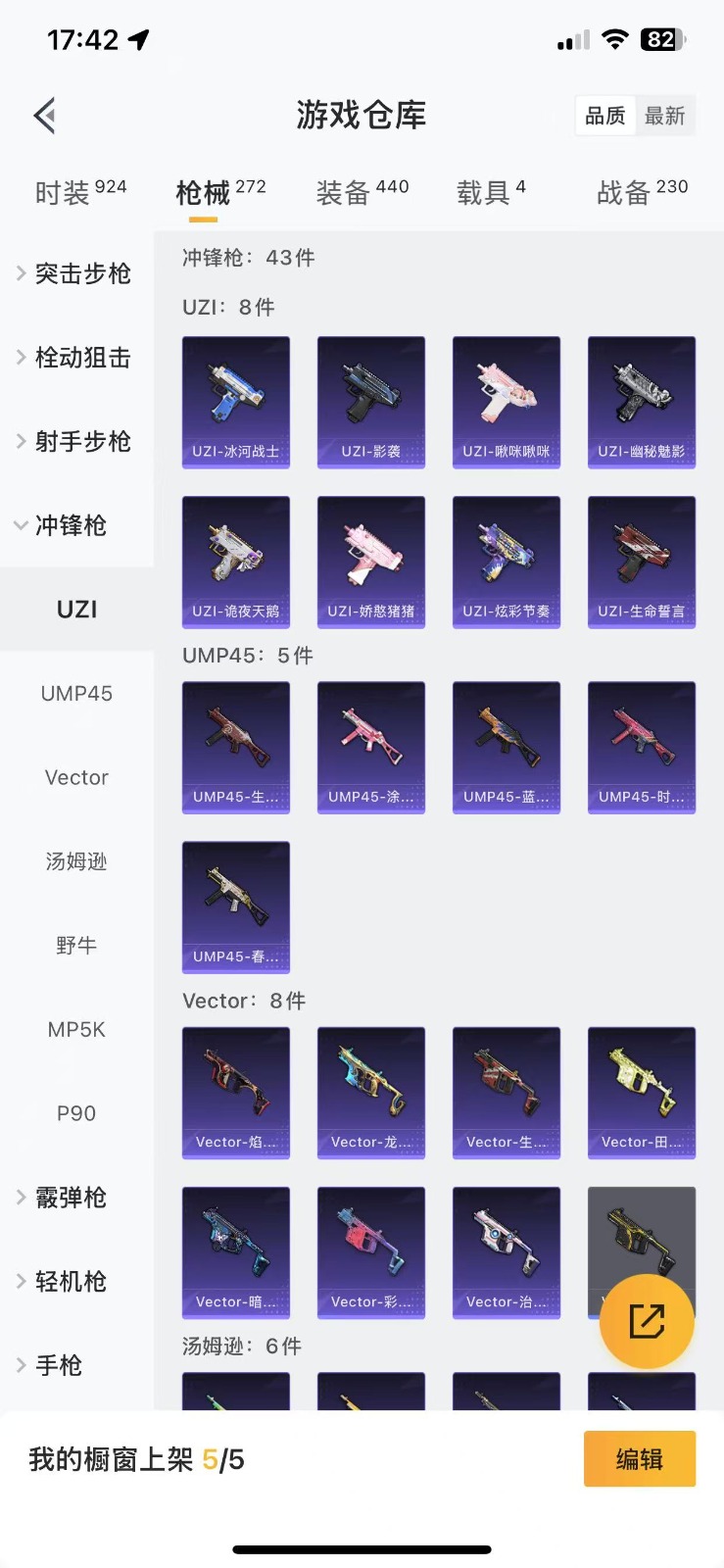Expand the 霰弹枪 category
This screenshot has height=1568, width=724.
[x=71, y=1198]
